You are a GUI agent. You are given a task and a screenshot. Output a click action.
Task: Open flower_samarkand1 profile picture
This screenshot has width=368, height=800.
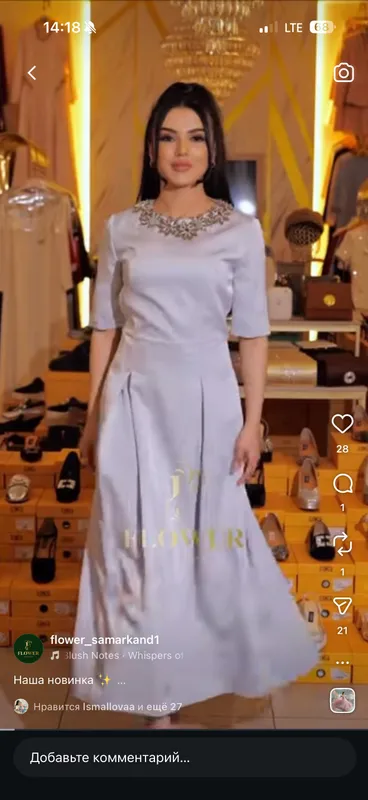pos(29,648)
